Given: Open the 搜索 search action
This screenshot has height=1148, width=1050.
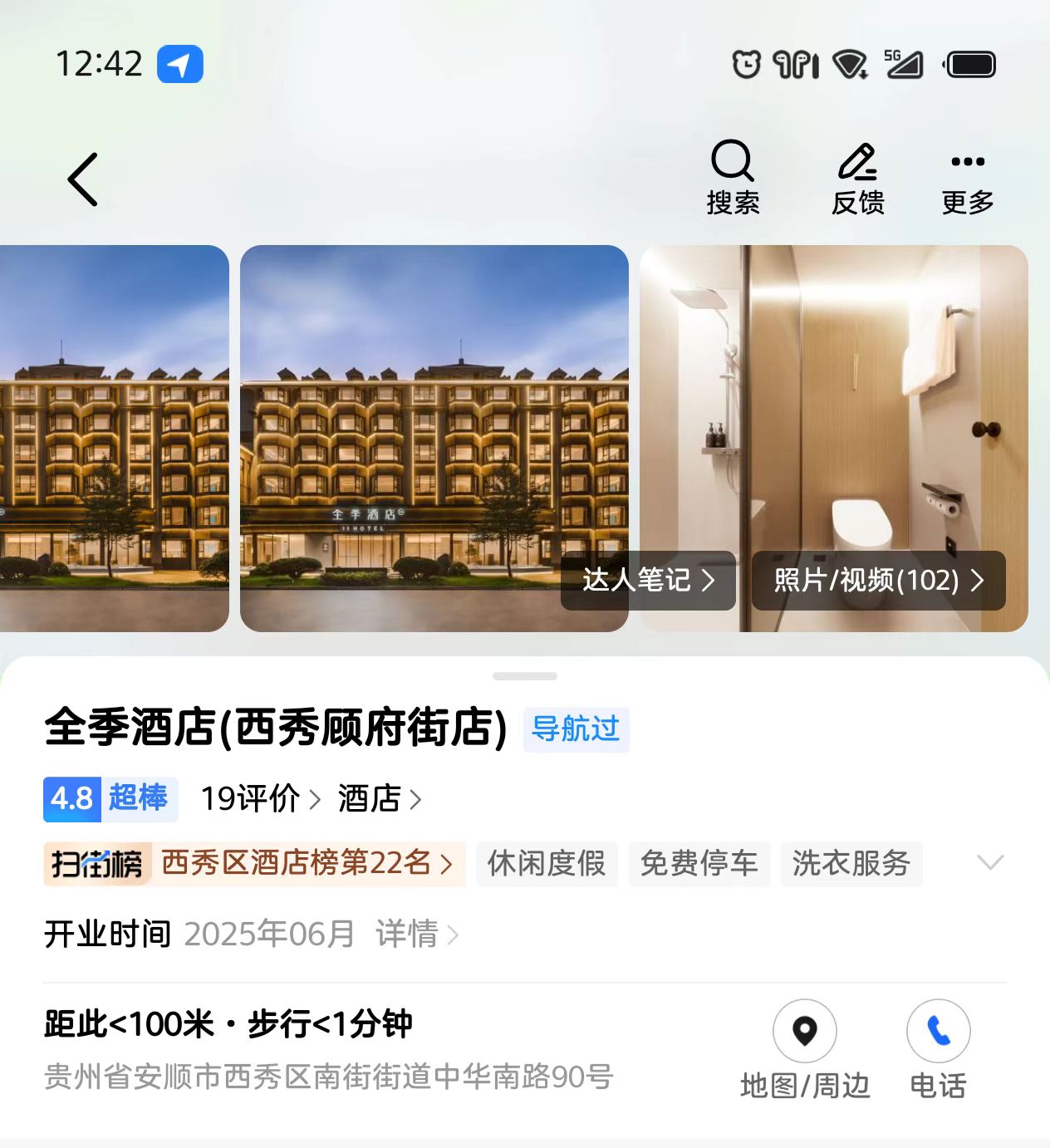Looking at the screenshot, I should pos(733,177).
